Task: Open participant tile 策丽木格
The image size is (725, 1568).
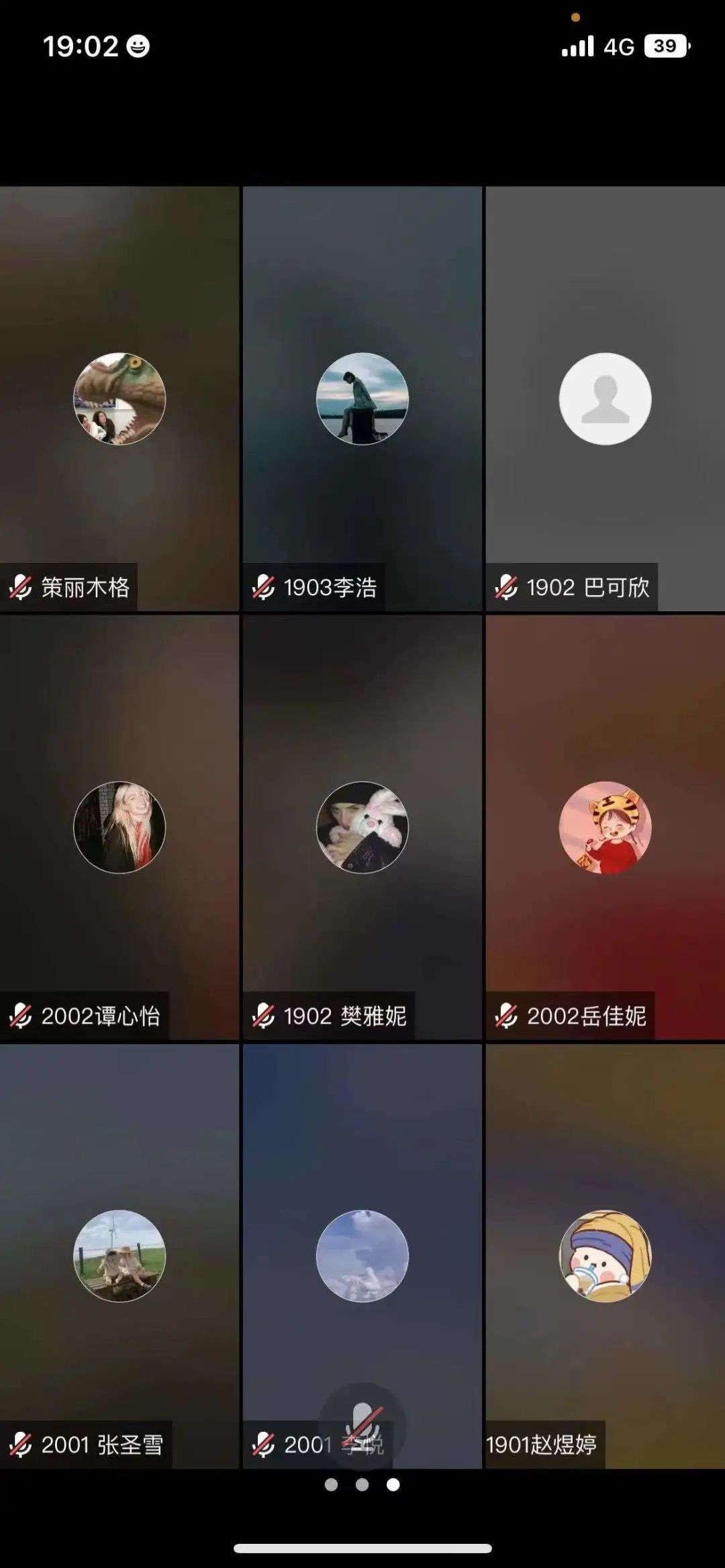Action: point(119,399)
